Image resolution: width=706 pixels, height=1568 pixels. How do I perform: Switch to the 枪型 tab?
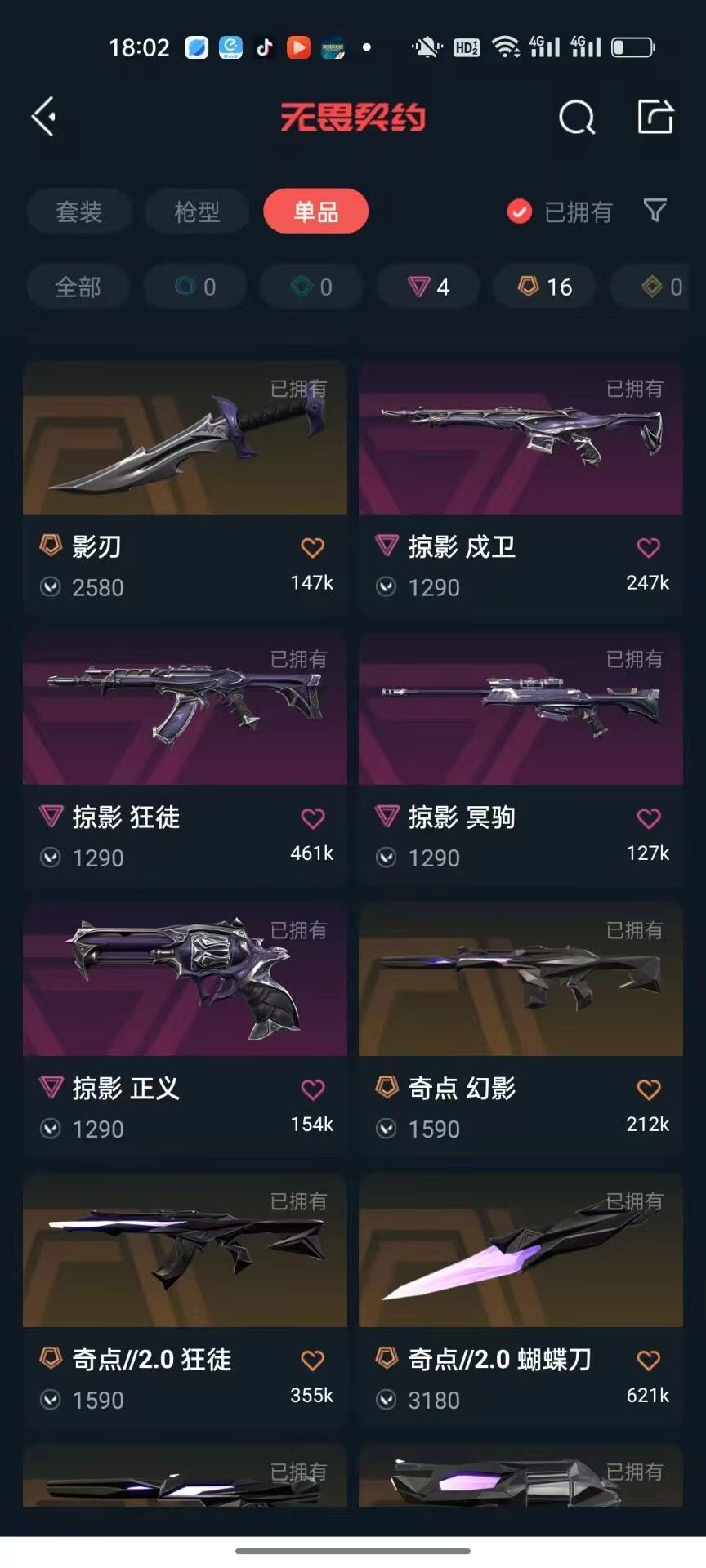coord(197,212)
